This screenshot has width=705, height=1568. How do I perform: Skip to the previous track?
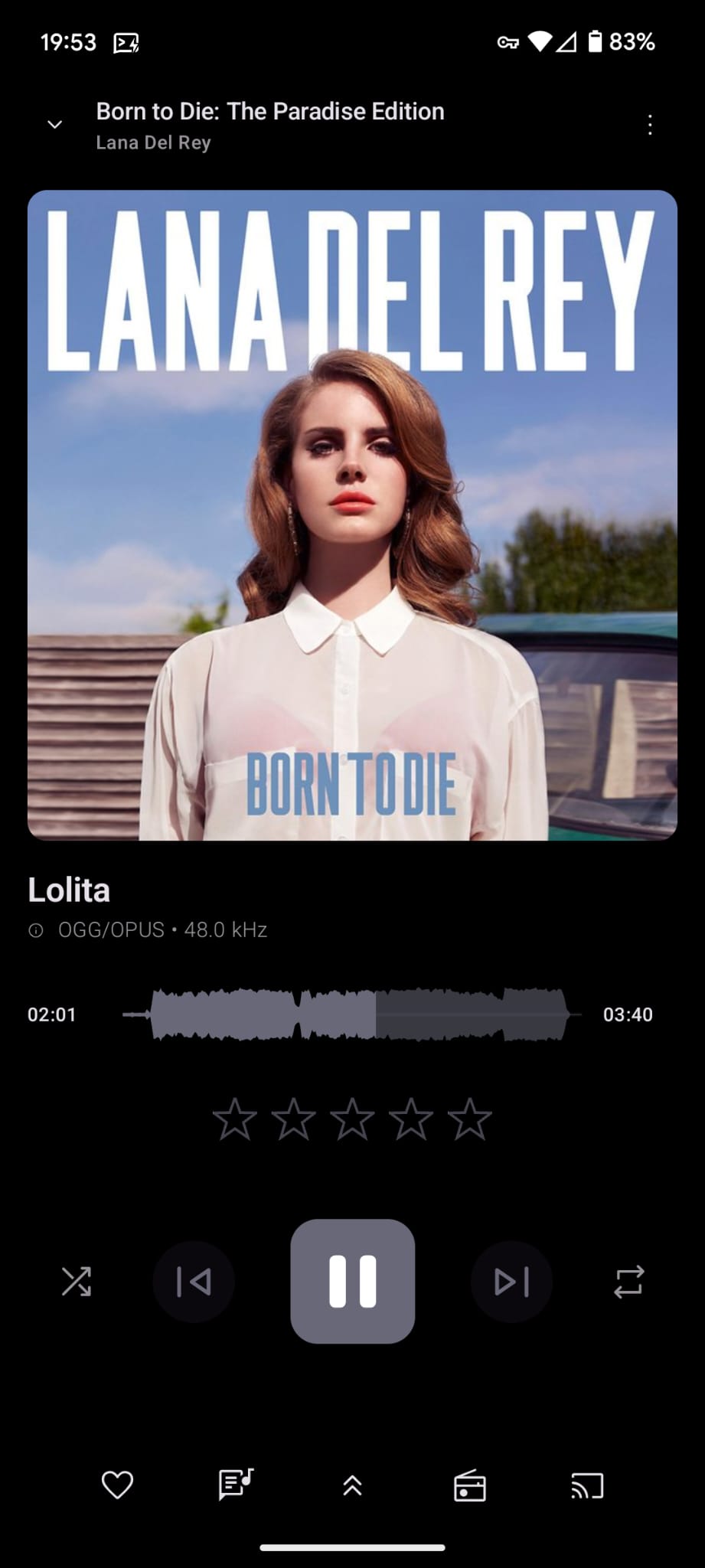pos(194,1282)
